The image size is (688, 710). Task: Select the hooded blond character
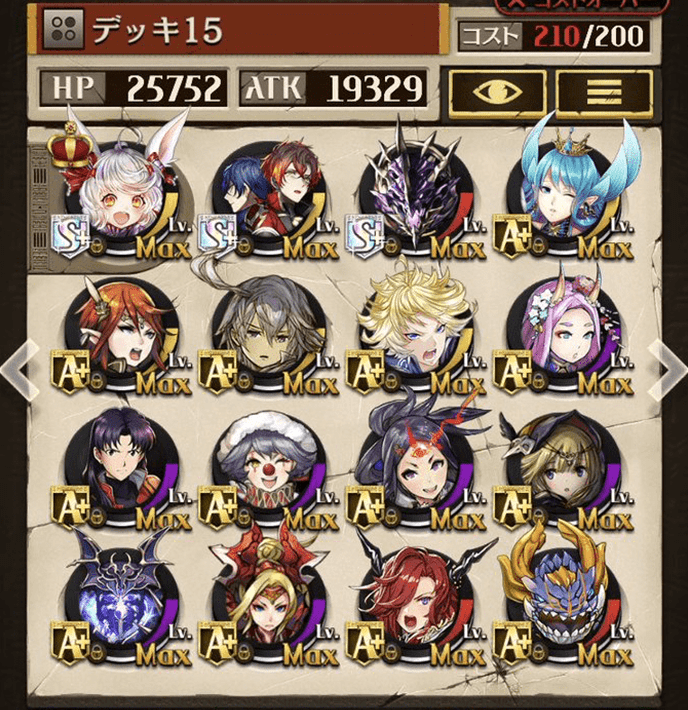click(564, 470)
